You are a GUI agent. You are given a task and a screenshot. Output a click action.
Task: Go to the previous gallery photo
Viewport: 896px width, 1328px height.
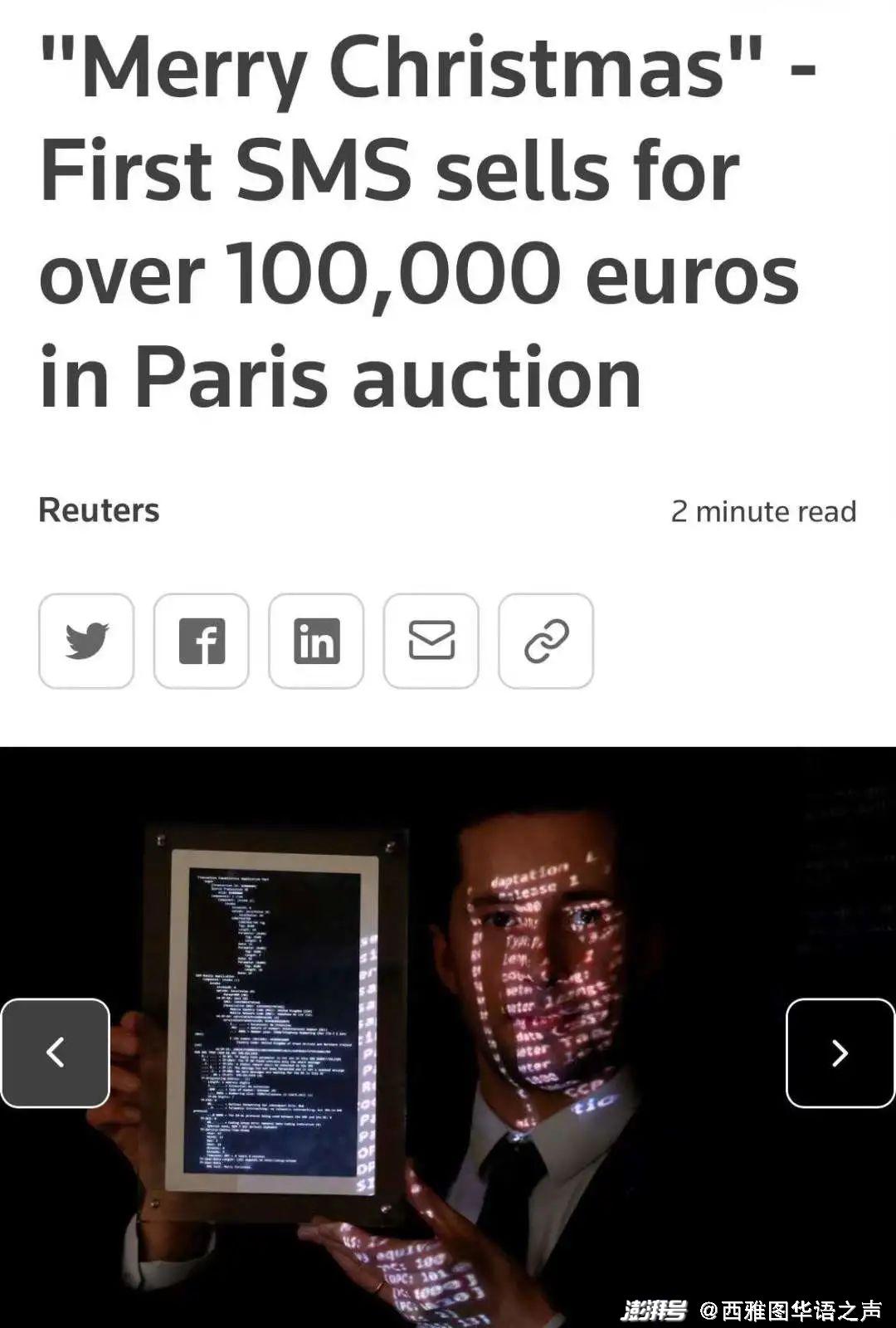(56, 1053)
